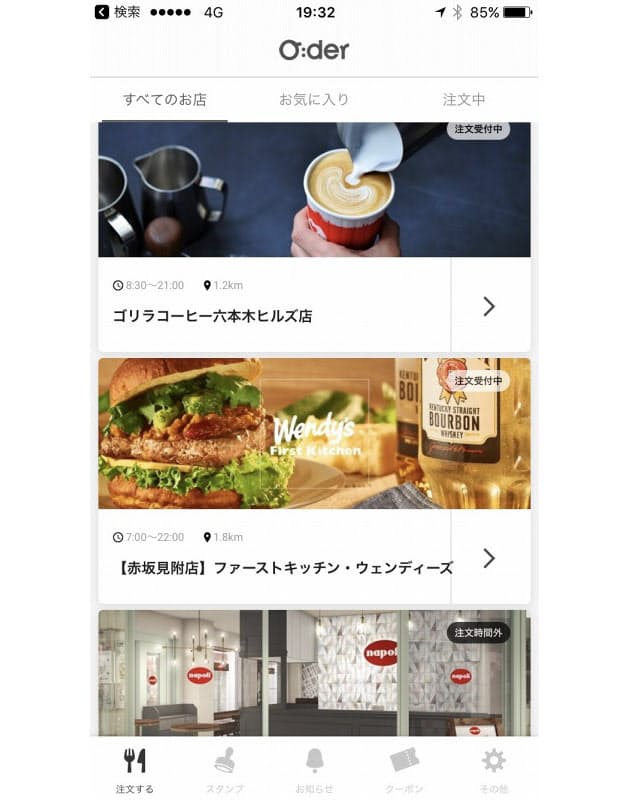This screenshot has height=800, width=630.
Task: Switch to the すべてのお店 tab
Action: pyautogui.click(x=165, y=100)
